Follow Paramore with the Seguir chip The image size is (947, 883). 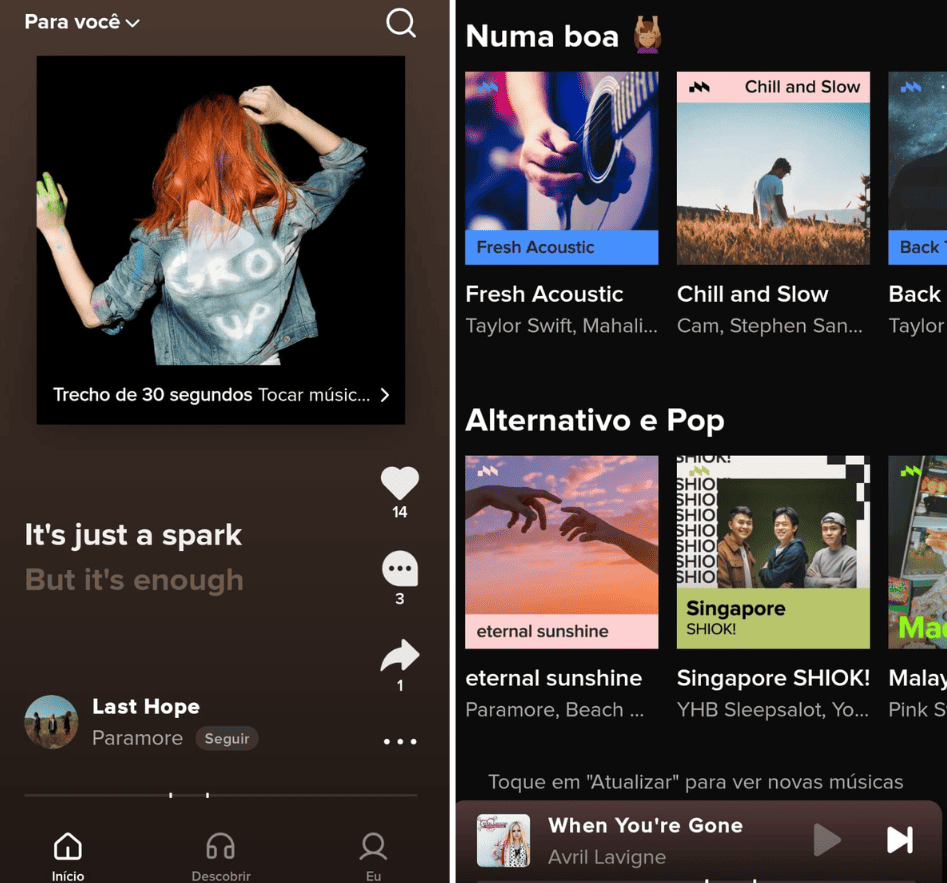[227, 739]
